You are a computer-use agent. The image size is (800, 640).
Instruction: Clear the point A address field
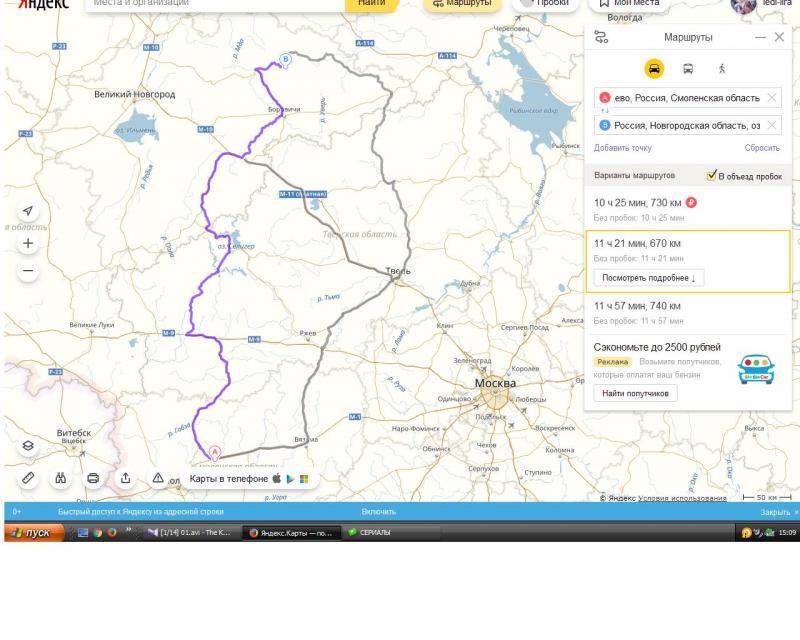pyautogui.click(x=771, y=98)
